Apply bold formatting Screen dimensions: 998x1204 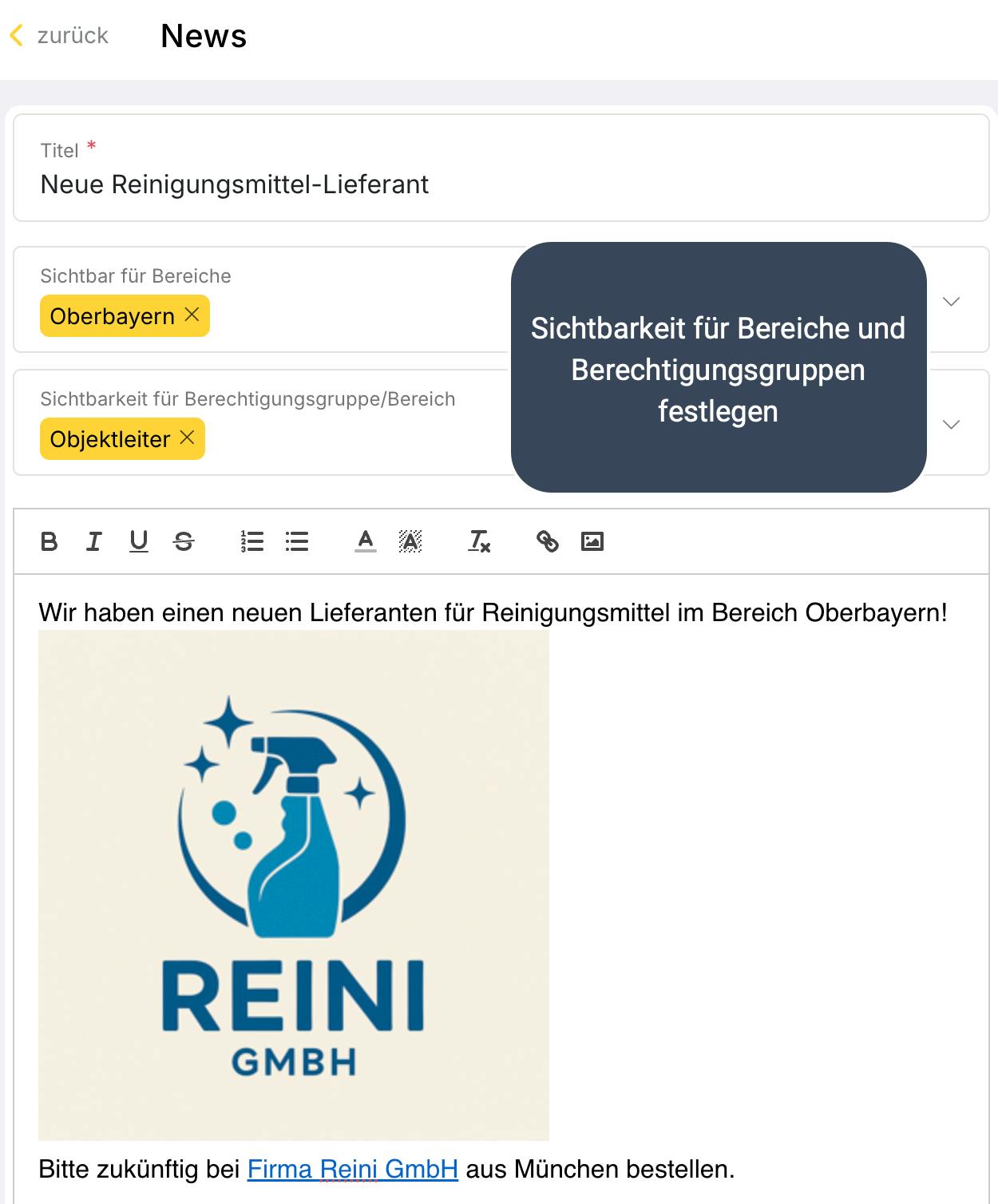(x=50, y=541)
